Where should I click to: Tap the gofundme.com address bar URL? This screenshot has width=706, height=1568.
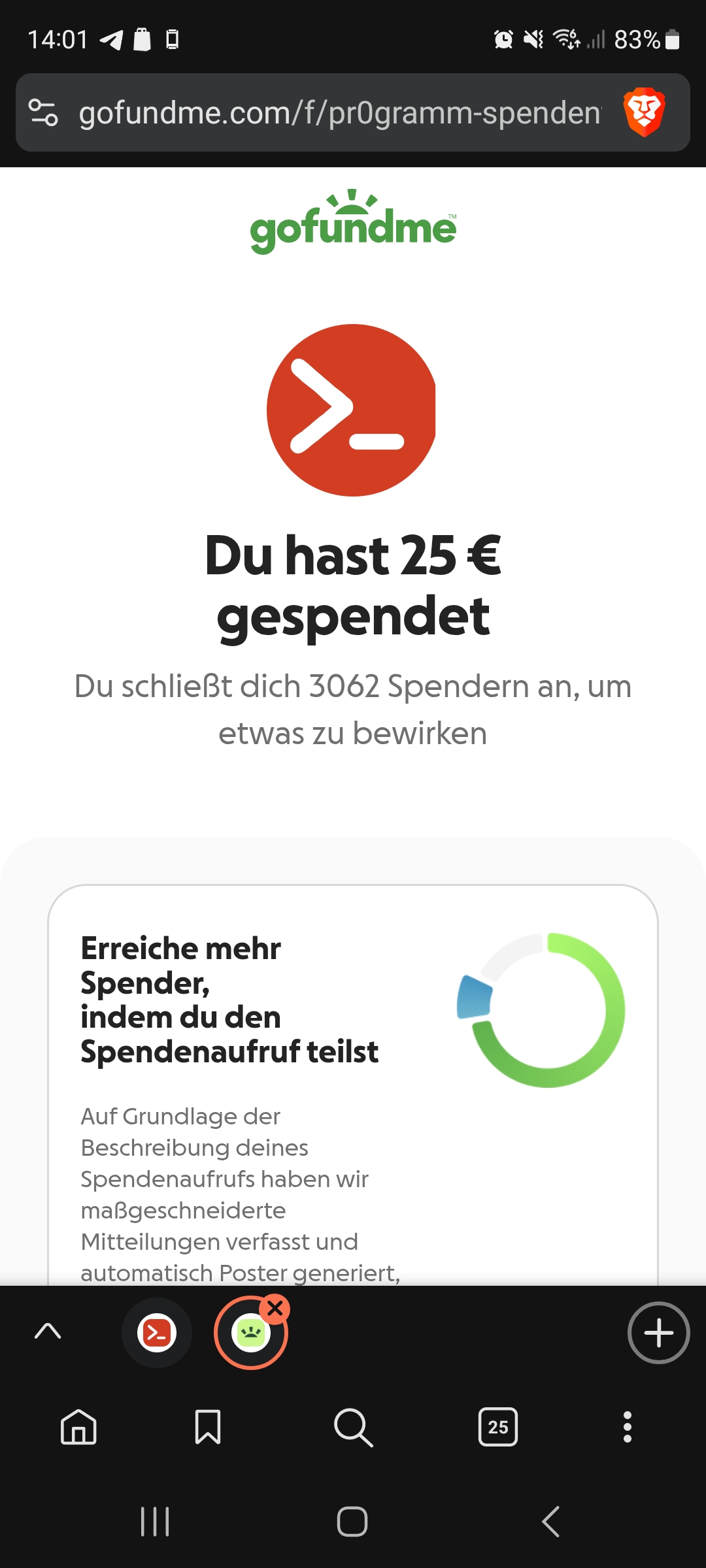[x=340, y=112]
